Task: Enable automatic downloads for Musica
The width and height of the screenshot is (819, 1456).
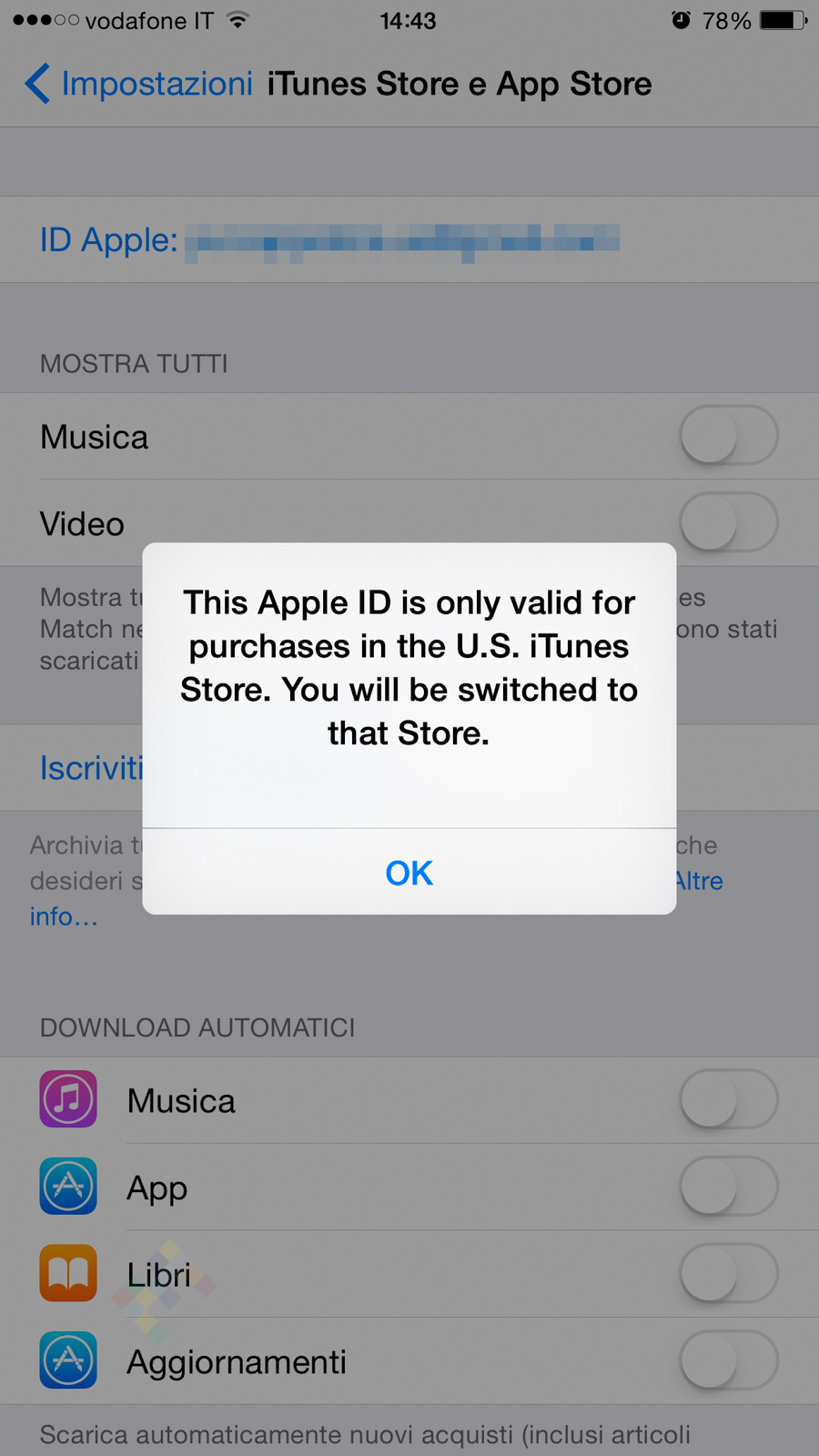Action: (x=728, y=1100)
